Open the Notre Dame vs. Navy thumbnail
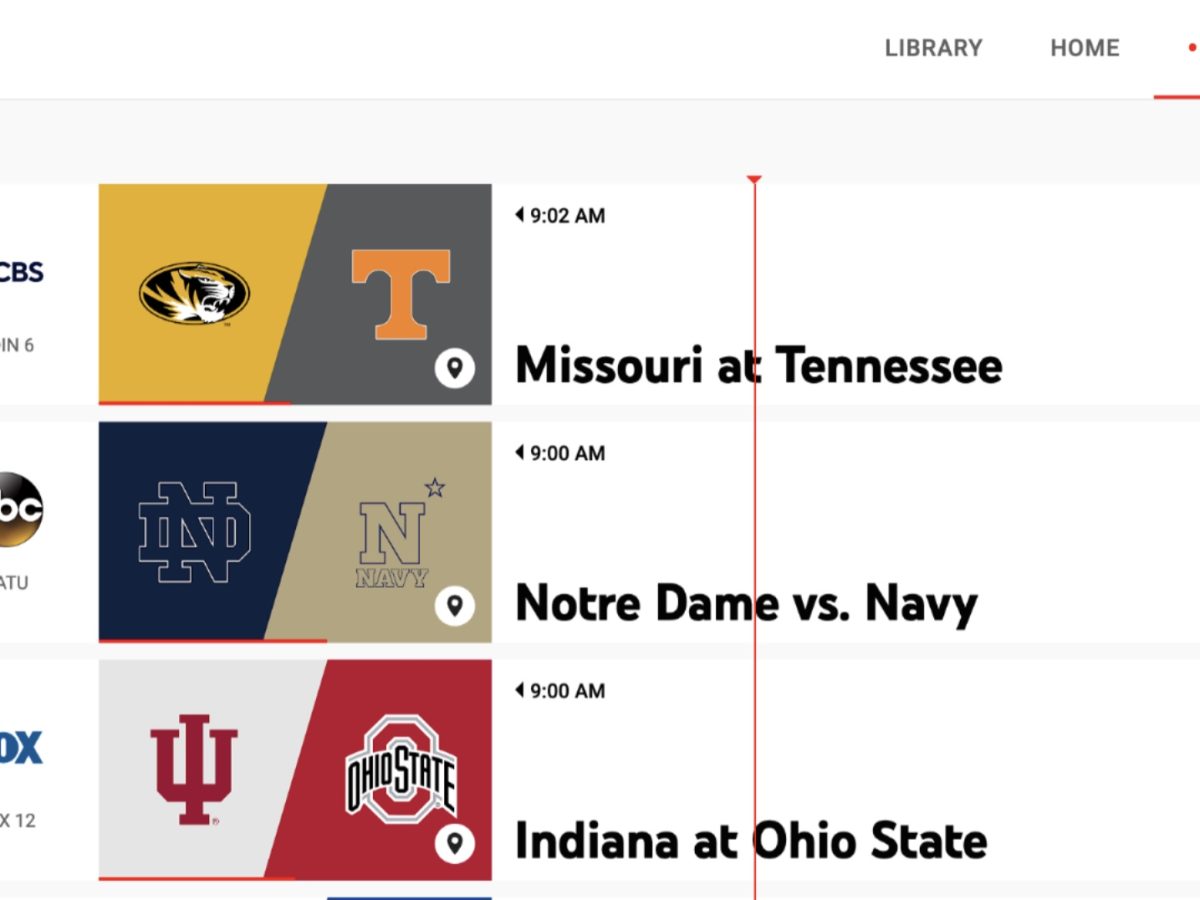The height and width of the screenshot is (900, 1200). point(295,532)
